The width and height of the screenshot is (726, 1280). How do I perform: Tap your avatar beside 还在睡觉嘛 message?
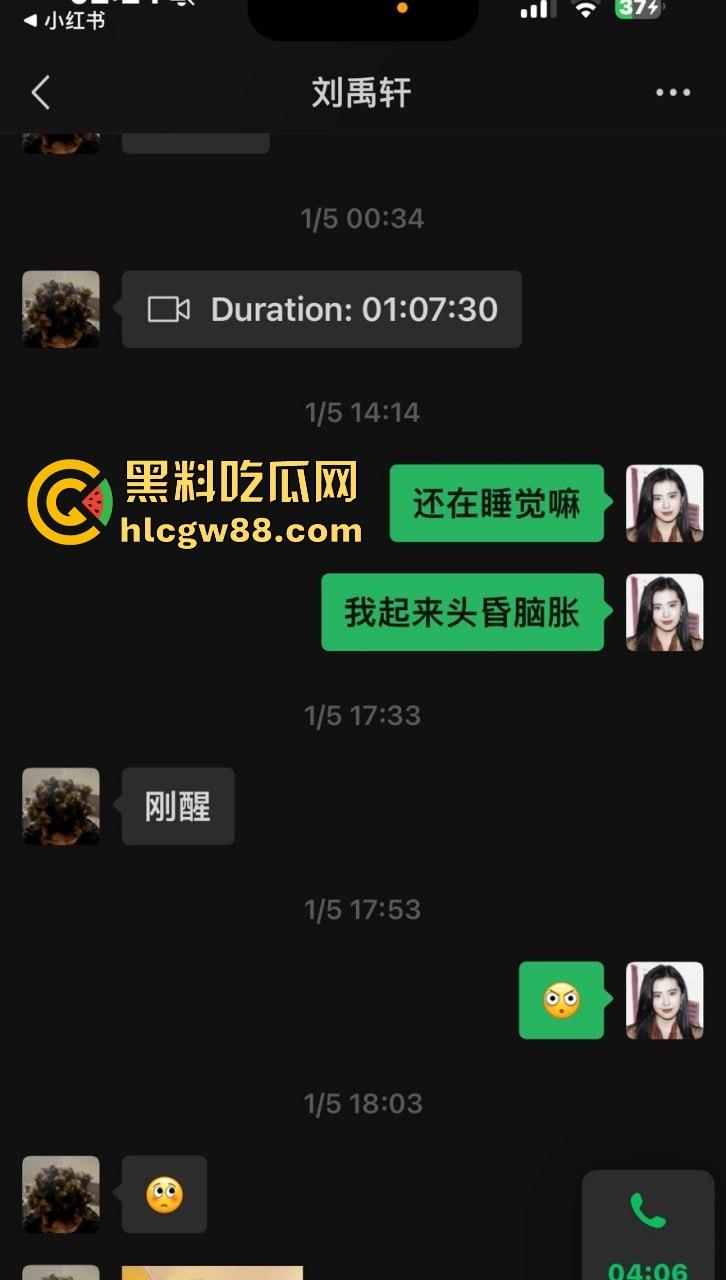664,504
